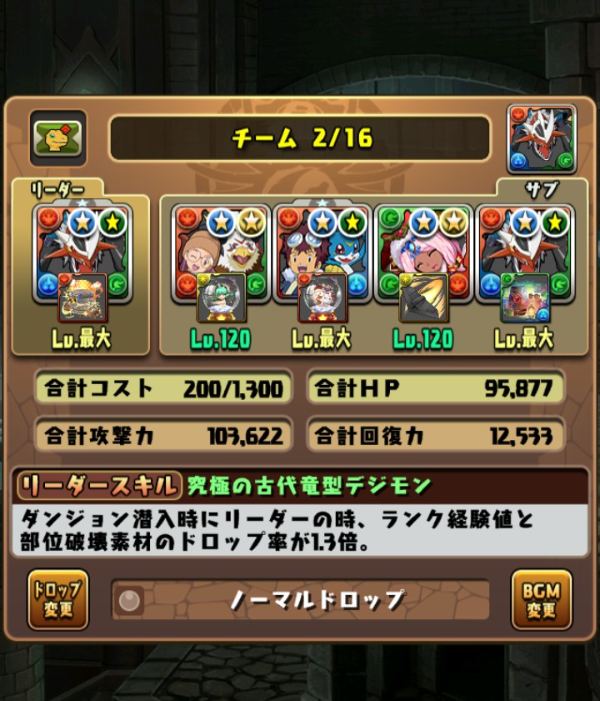This screenshot has width=600, height=701.
Task: Tap the BGM変更 button
Action: point(541,600)
